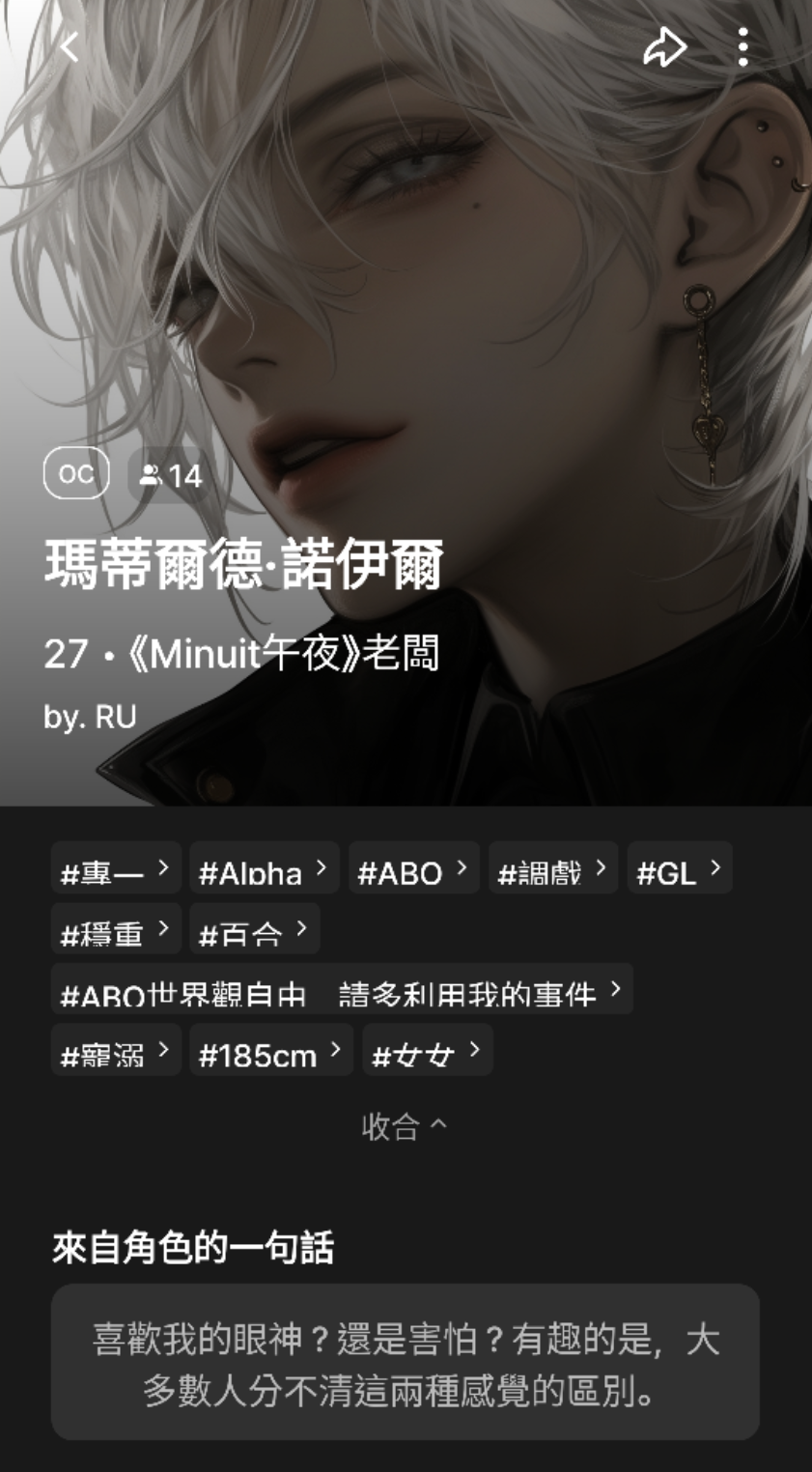Open the #專一 tag

point(116,869)
